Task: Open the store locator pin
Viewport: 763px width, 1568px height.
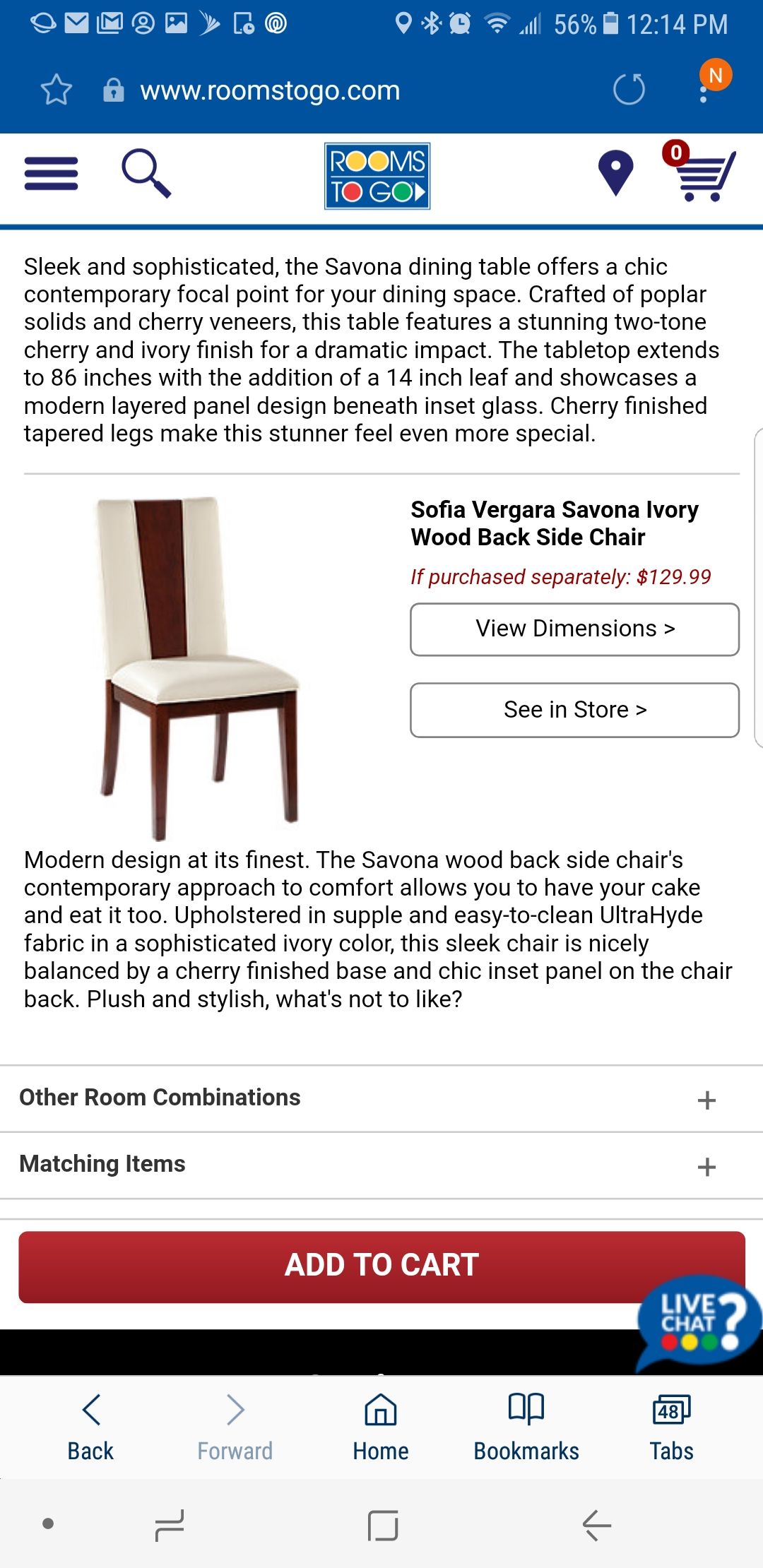Action: coord(615,173)
